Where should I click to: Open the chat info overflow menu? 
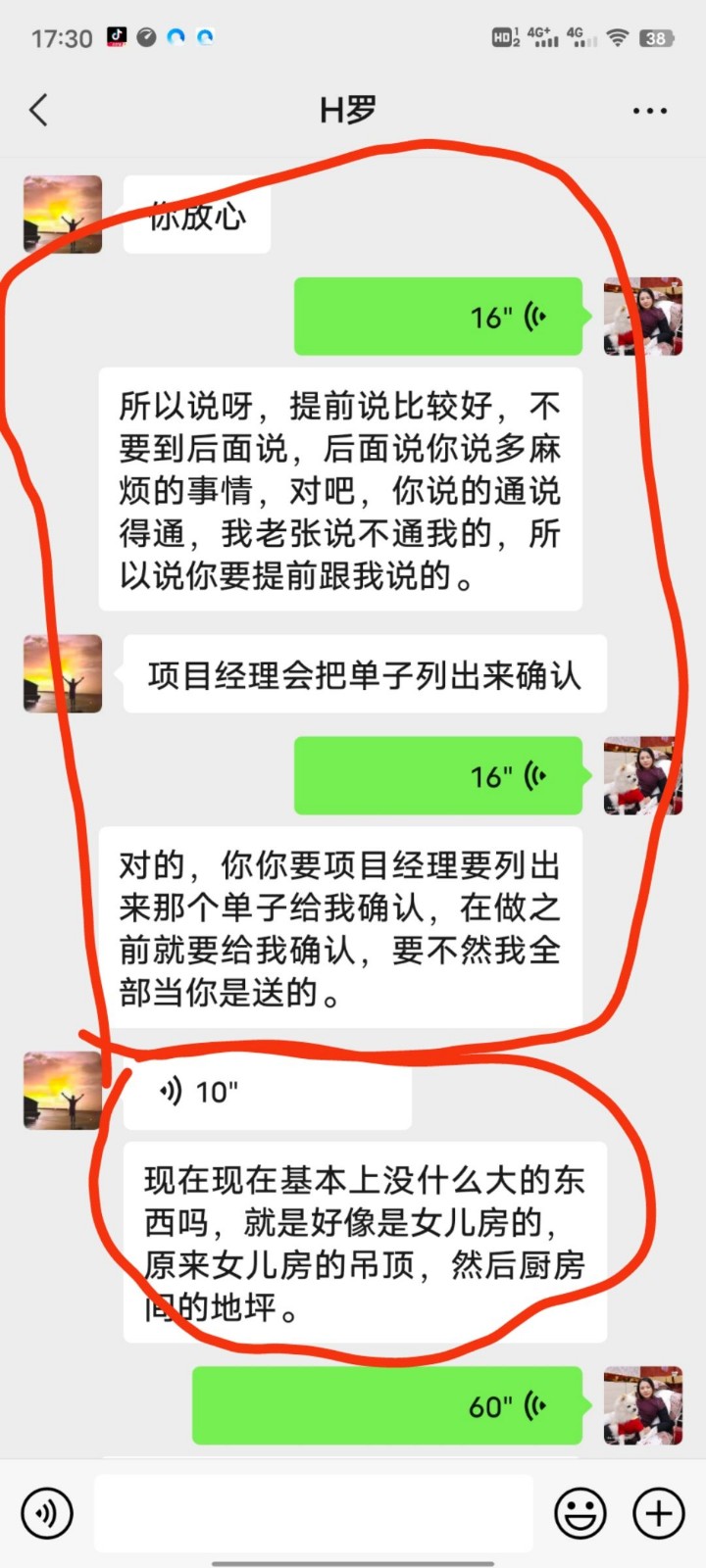[x=649, y=111]
